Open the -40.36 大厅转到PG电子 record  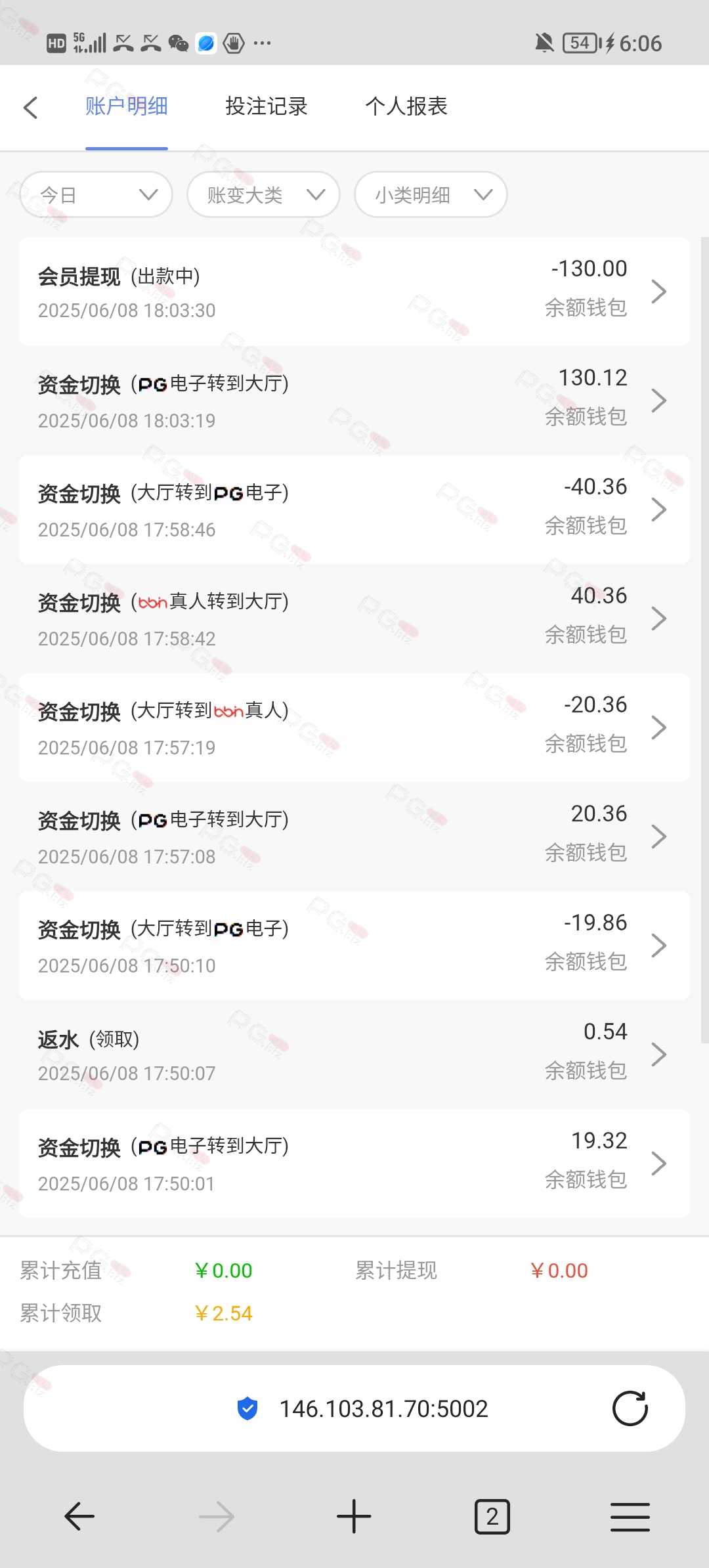354,510
